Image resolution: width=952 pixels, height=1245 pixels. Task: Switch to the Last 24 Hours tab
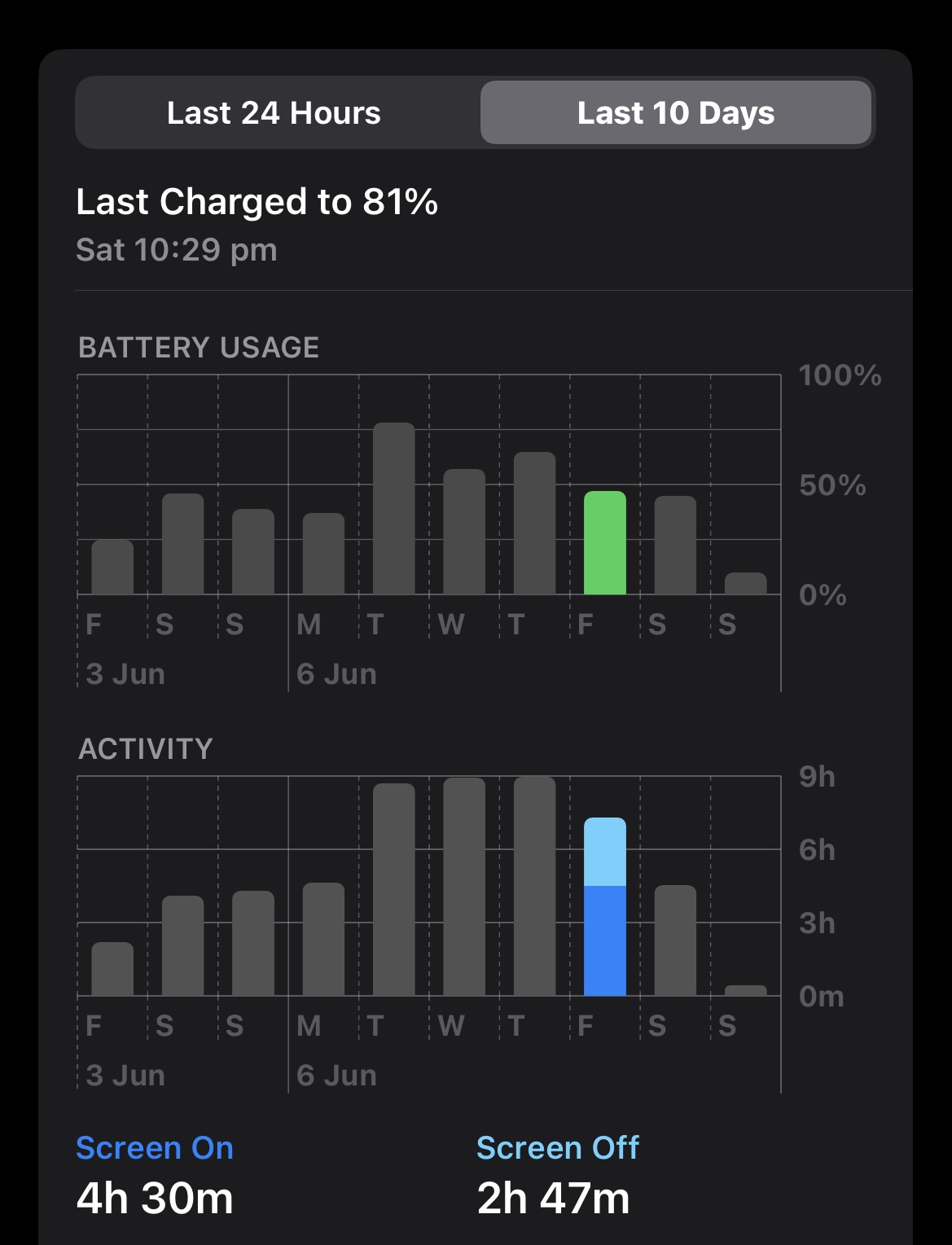click(x=274, y=113)
